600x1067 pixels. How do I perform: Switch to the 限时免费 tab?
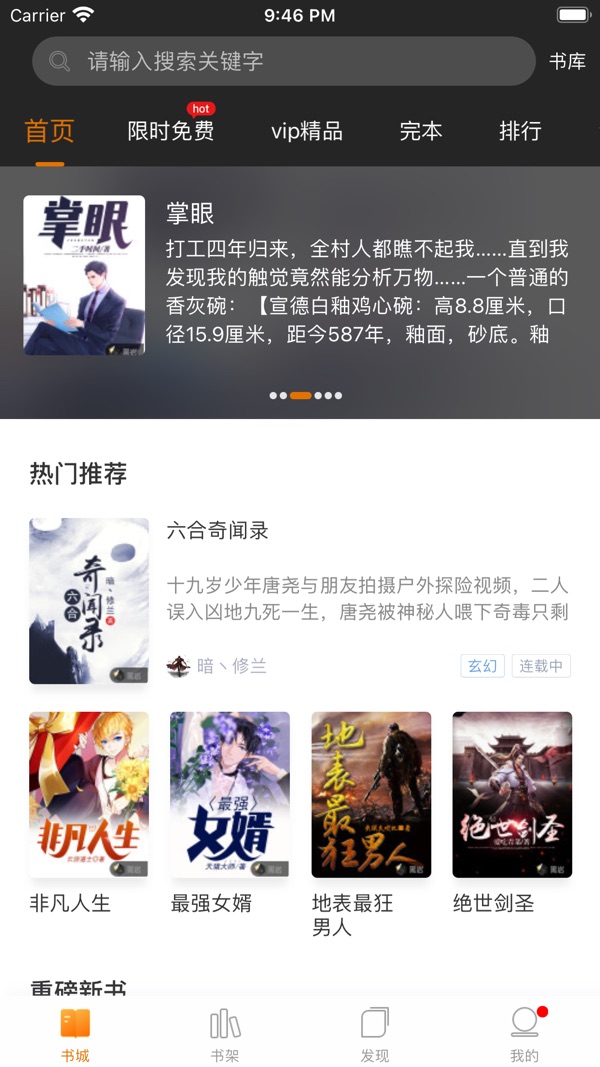tap(171, 131)
